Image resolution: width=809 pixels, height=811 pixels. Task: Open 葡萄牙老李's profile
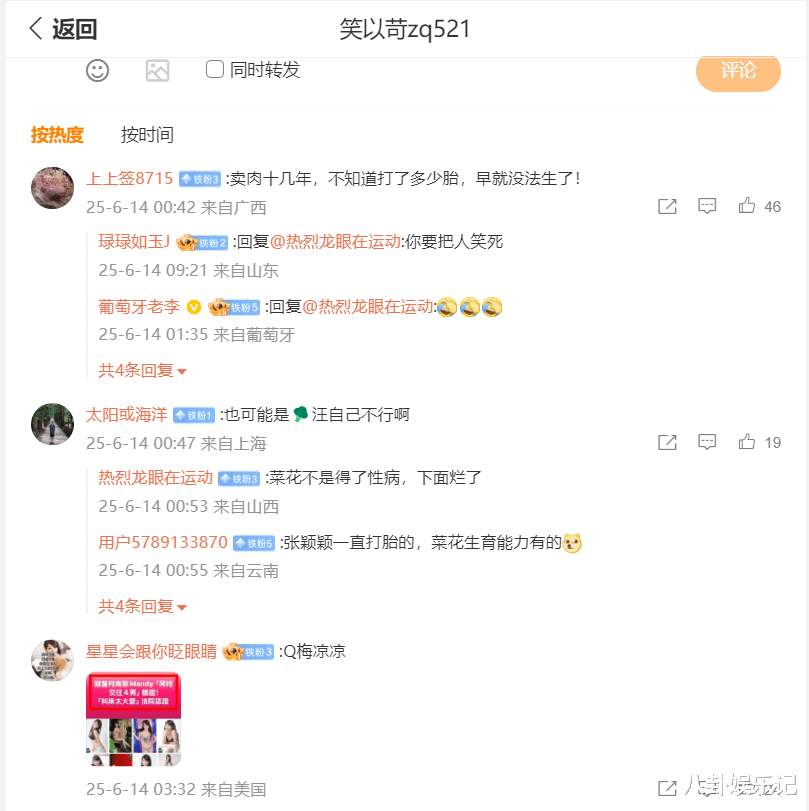139,307
